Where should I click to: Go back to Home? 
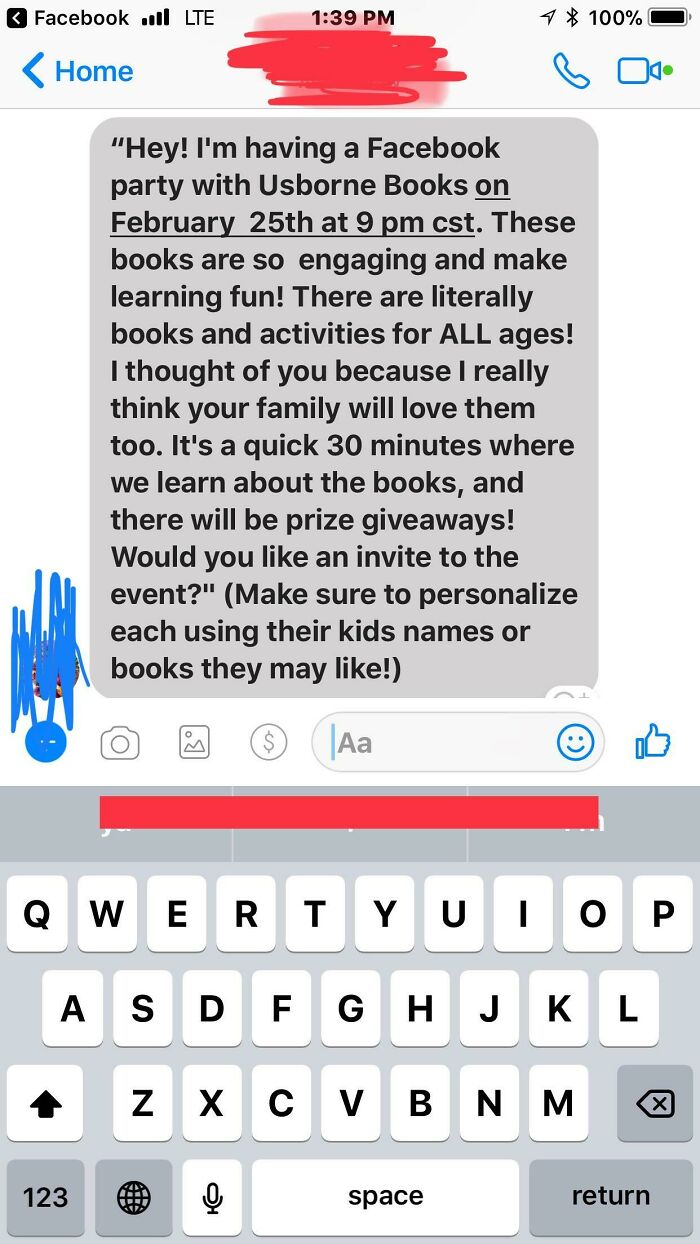pyautogui.click(x=78, y=72)
